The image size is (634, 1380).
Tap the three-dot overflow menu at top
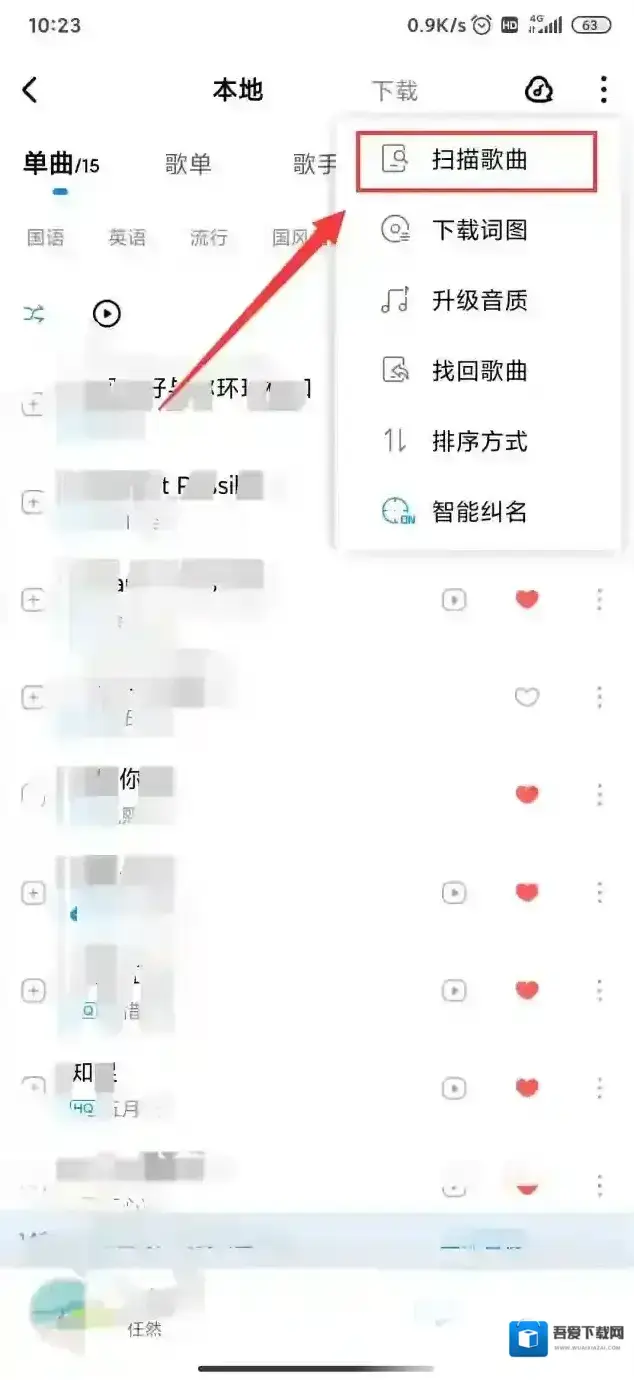604,90
